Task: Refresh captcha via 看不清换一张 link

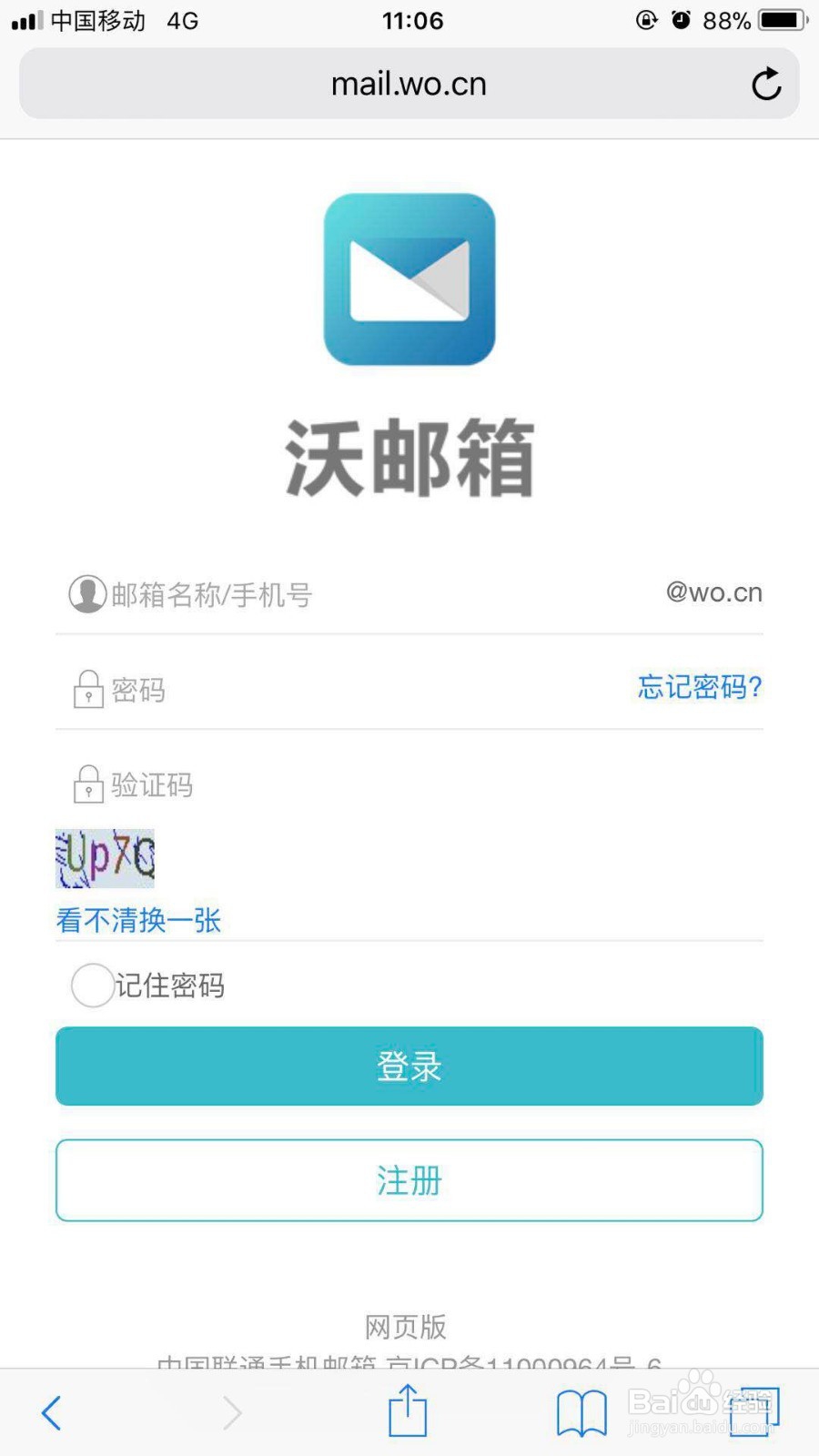Action: [x=138, y=920]
